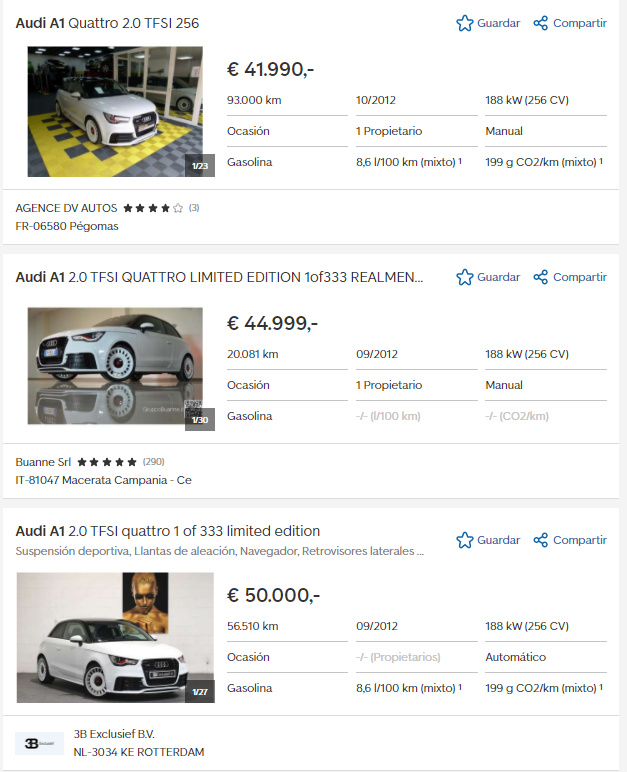Screen dimensions: 627x772
Task: View photos of the €44.999 Audi A1
Action: (x=115, y=365)
